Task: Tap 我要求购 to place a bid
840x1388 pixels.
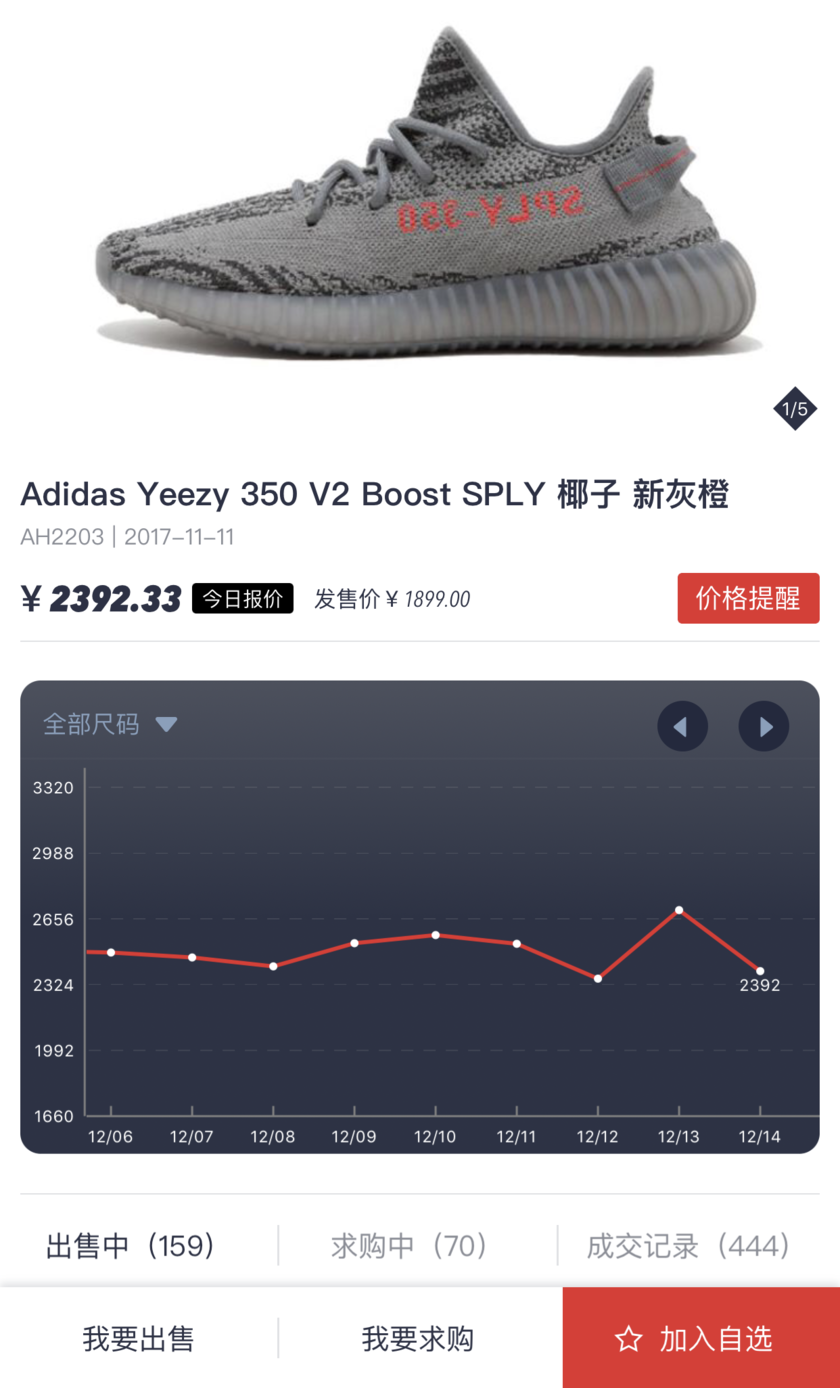Action: click(418, 1338)
